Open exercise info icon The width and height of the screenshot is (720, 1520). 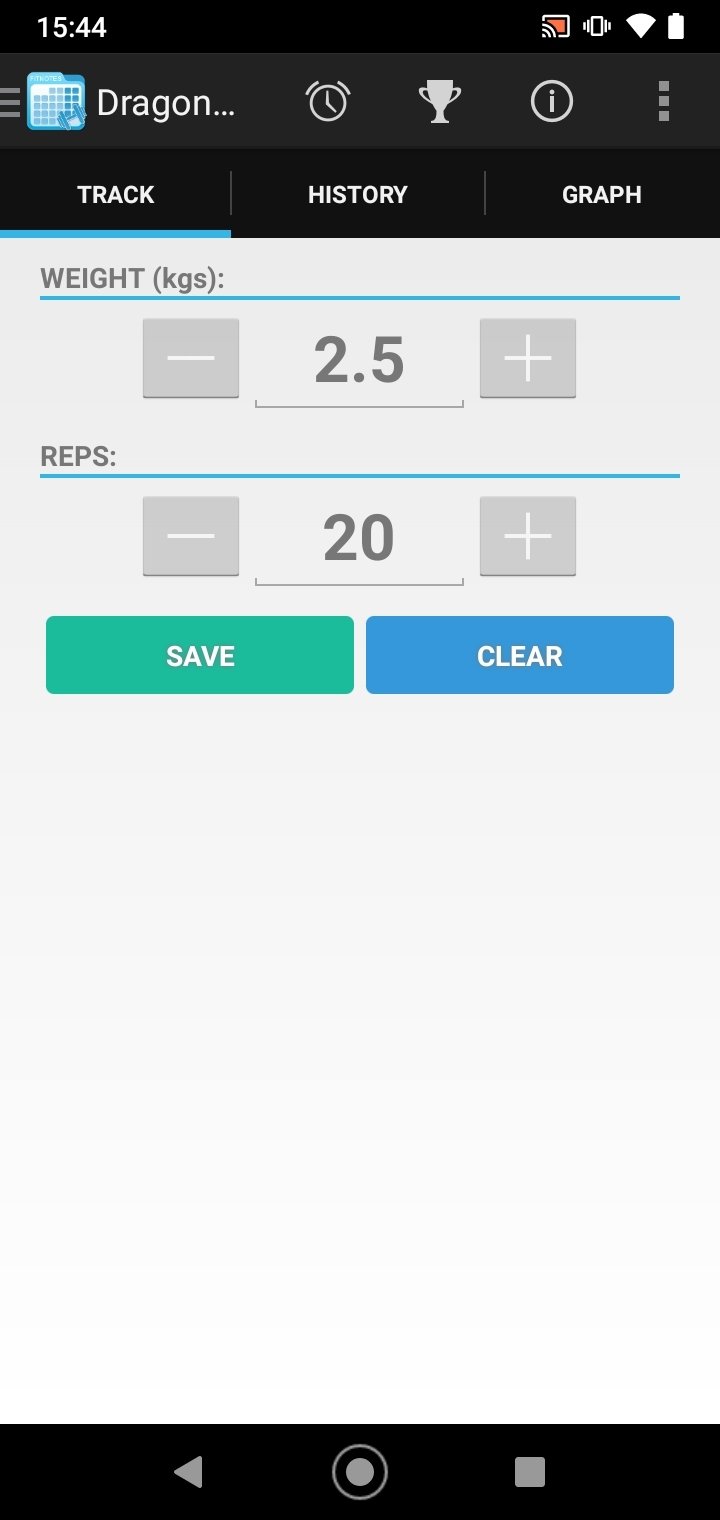pyautogui.click(x=551, y=102)
